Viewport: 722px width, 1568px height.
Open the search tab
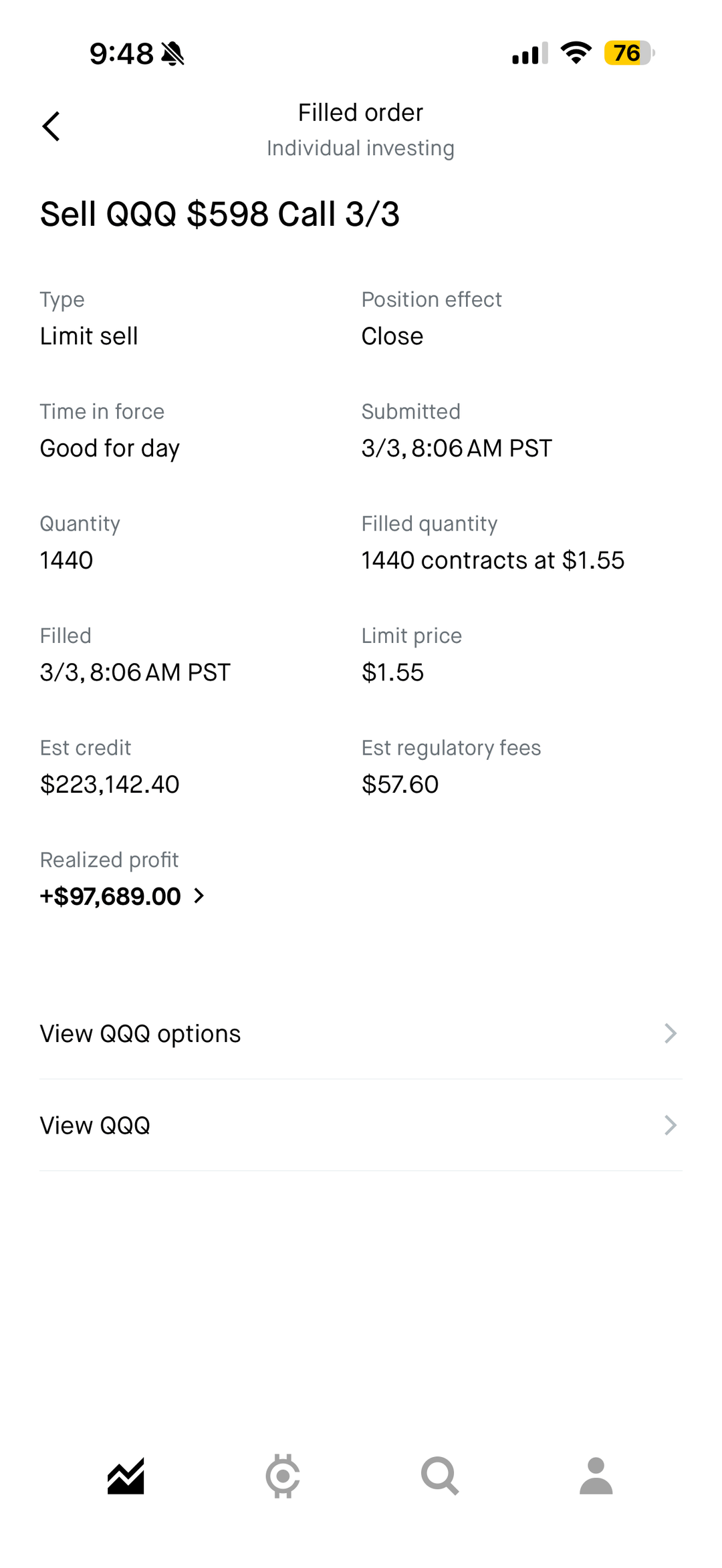click(x=439, y=1476)
